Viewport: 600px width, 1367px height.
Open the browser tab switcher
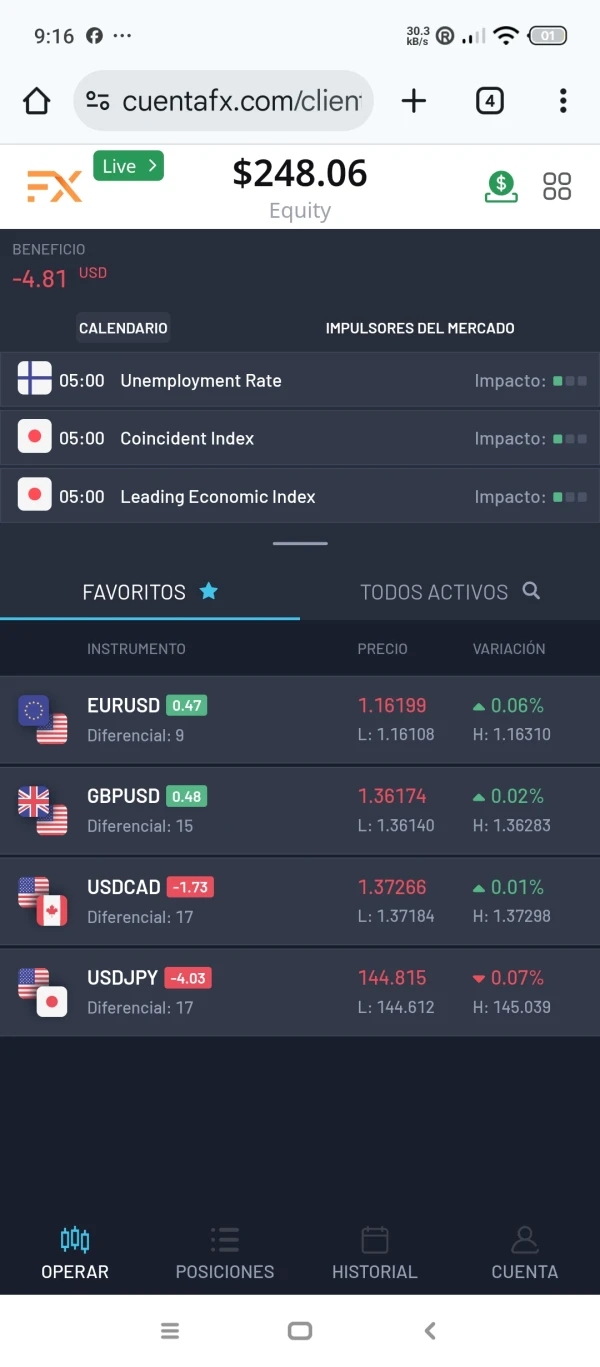[x=489, y=101]
